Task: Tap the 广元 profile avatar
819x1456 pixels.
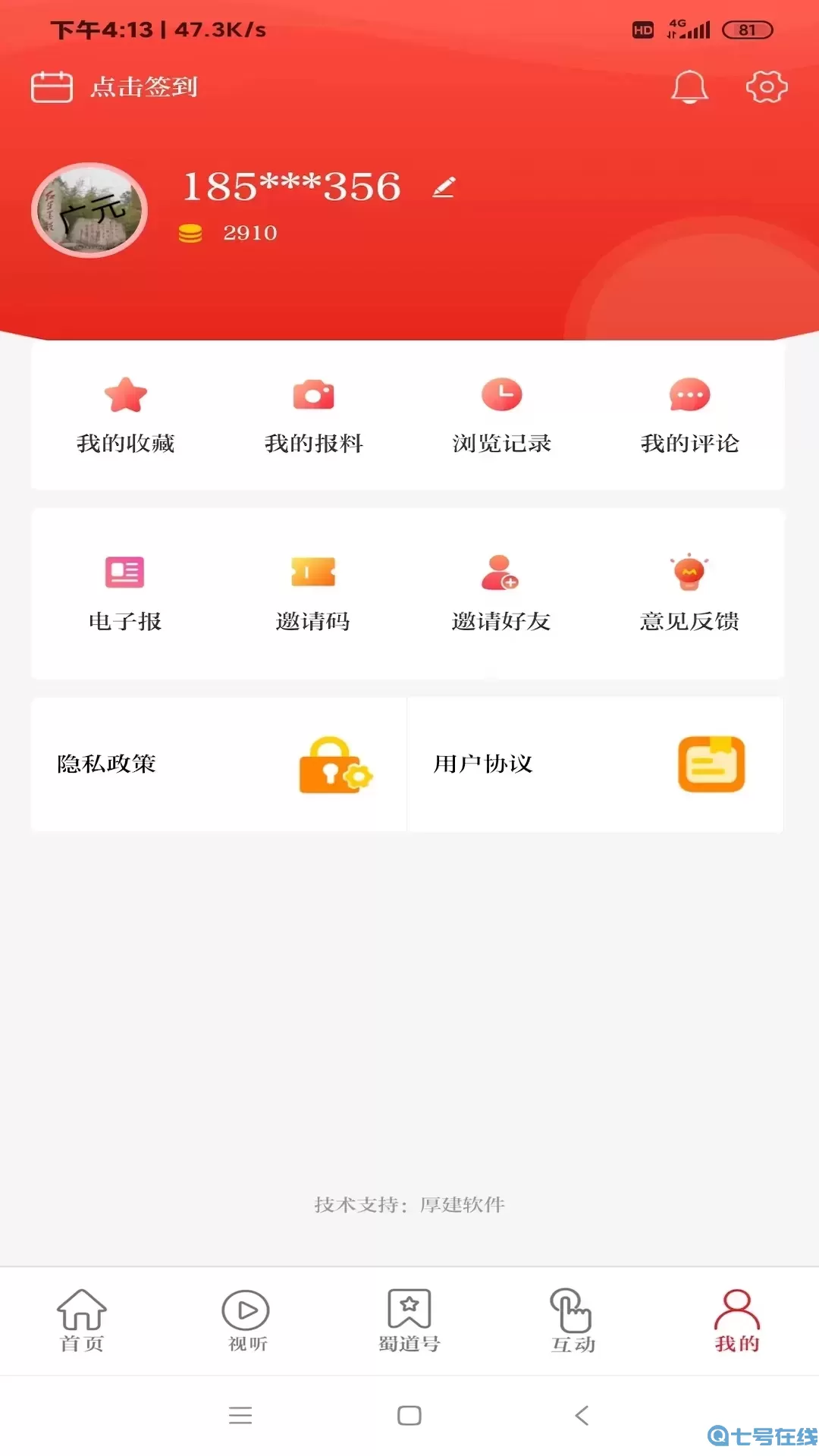Action: [x=89, y=210]
